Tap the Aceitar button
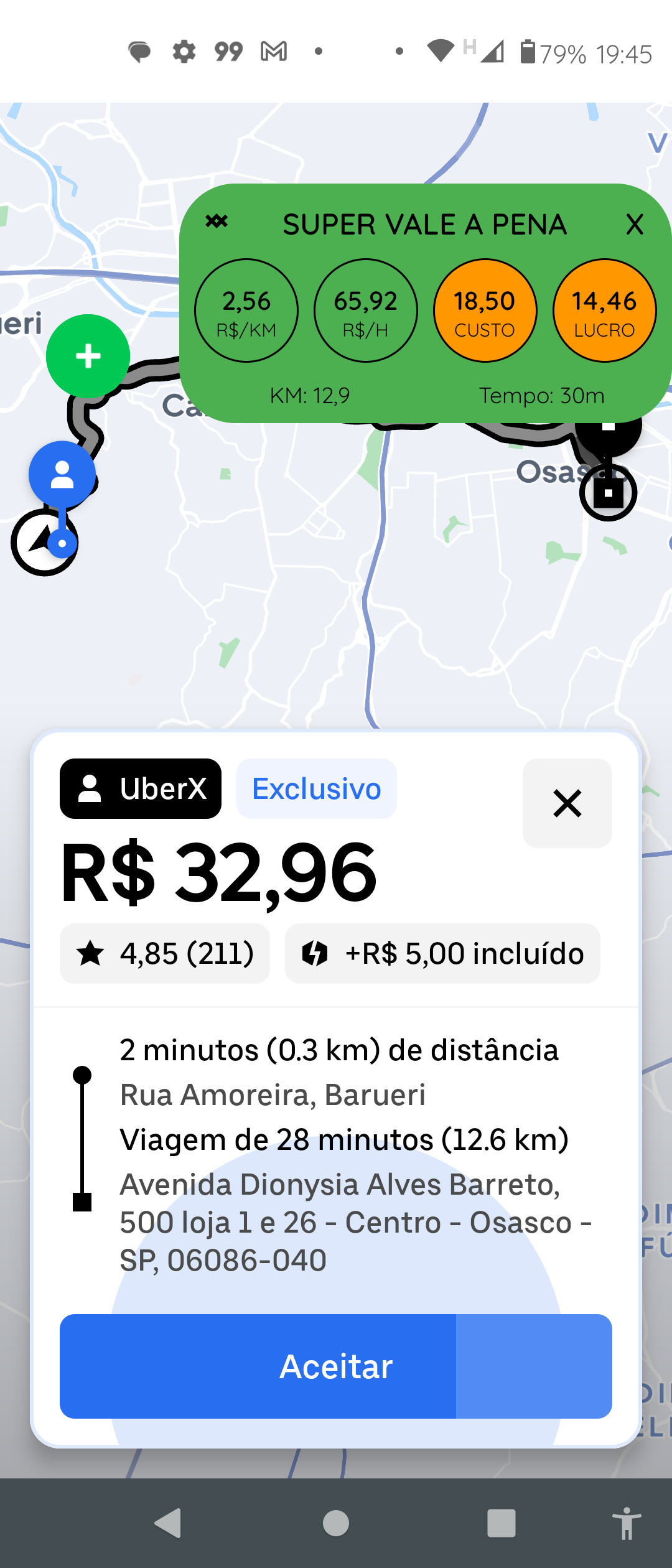Image resolution: width=672 pixels, height=1568 pixels. click(x=336, y=1366)
